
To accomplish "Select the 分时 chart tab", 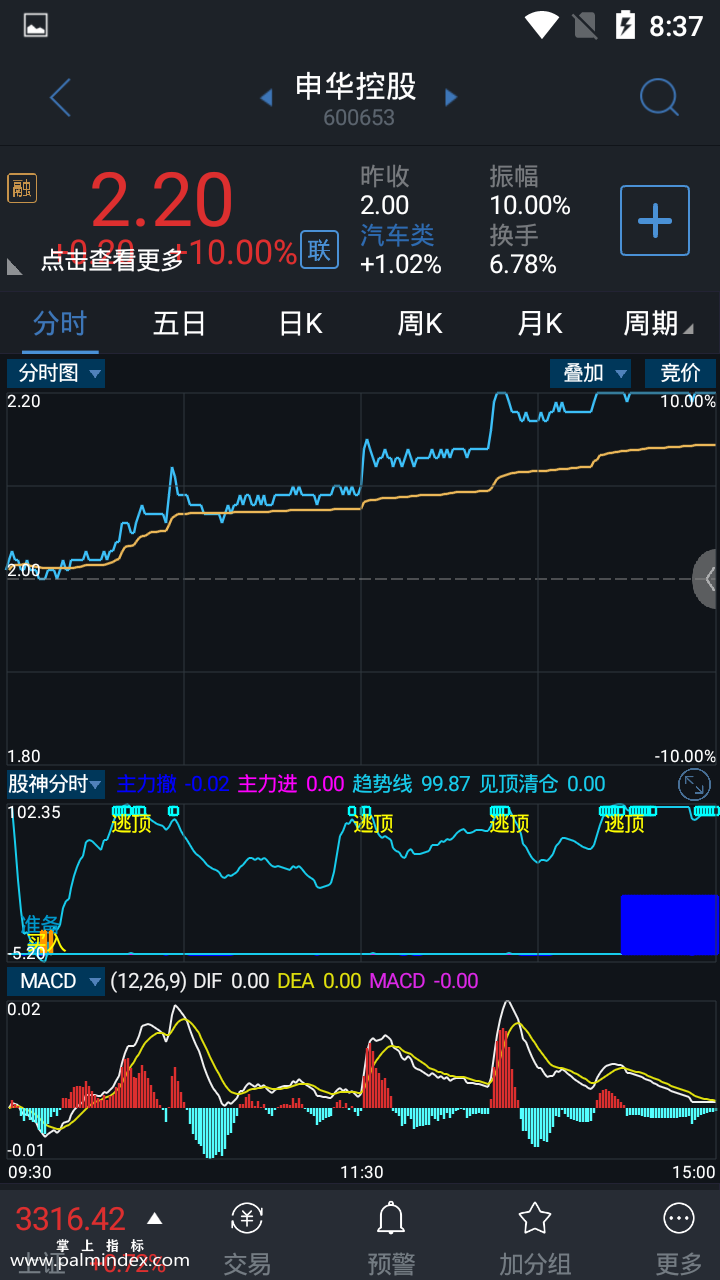I will (x=60, y=324).
